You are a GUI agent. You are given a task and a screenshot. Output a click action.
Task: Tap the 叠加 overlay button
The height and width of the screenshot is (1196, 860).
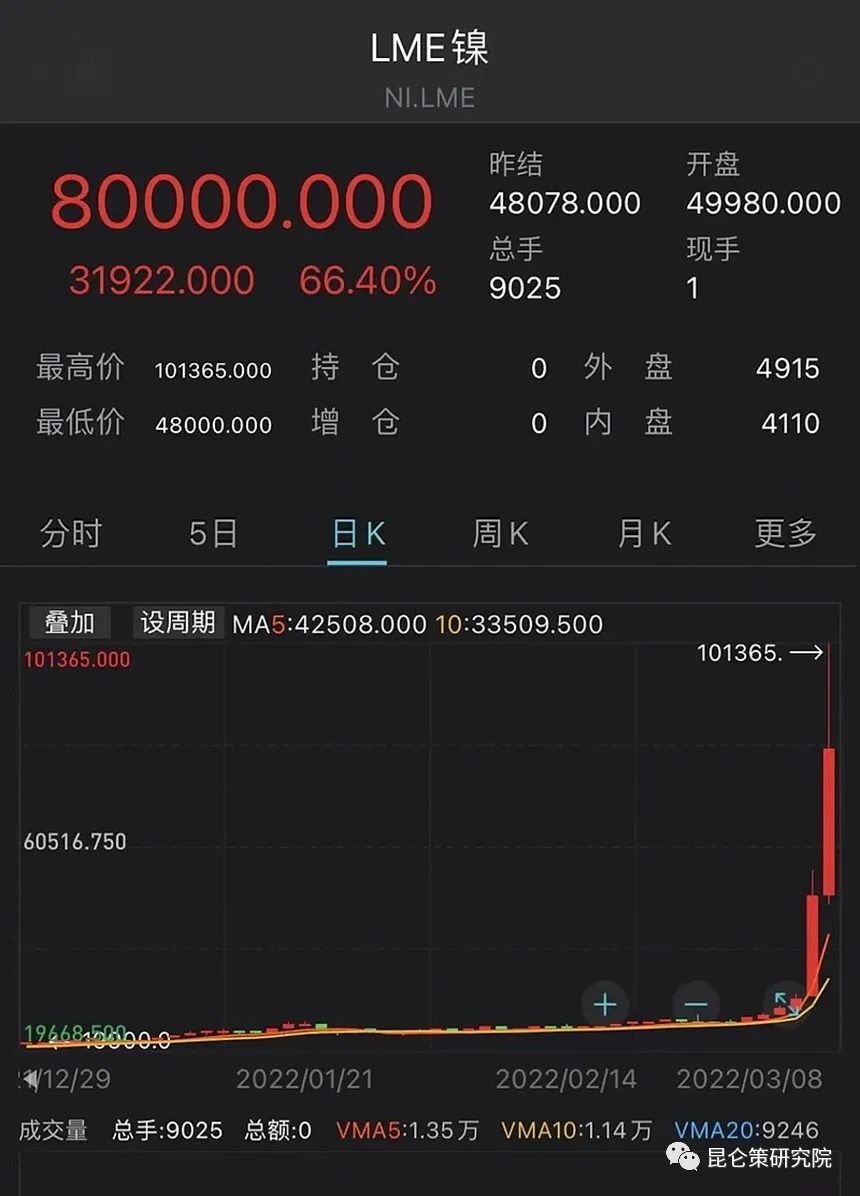[x=69, y=623]
